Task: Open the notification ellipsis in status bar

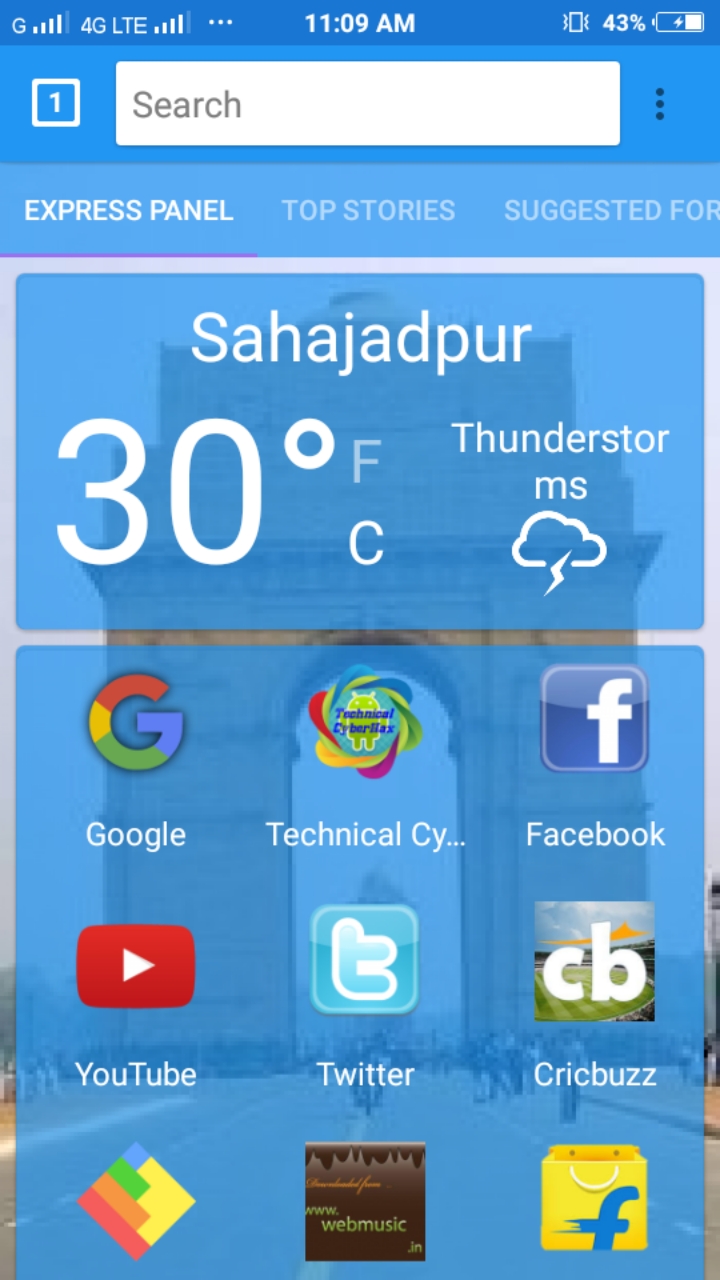Action: (x=220, y=22)
